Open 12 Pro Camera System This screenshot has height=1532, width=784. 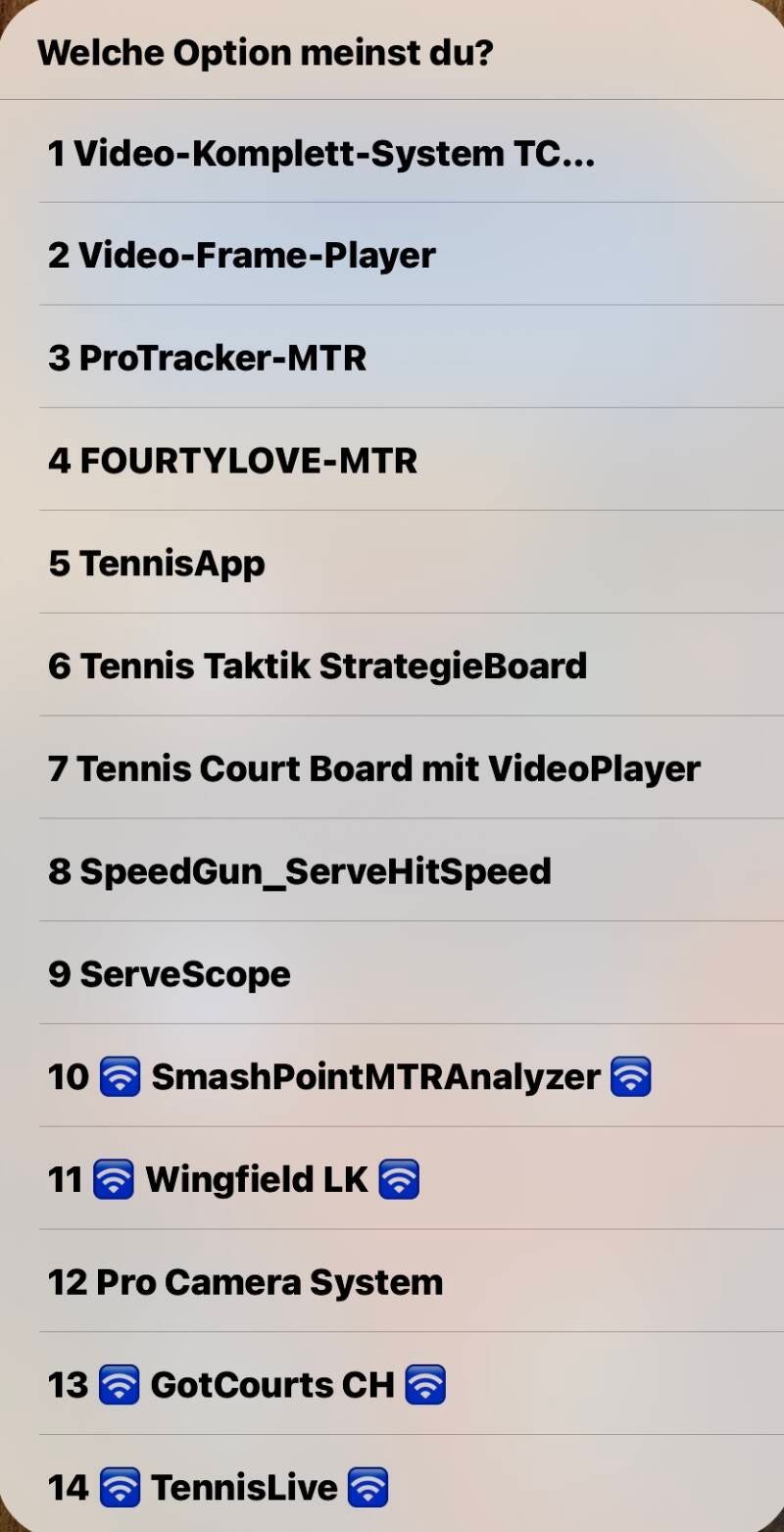pos(246,1282)
